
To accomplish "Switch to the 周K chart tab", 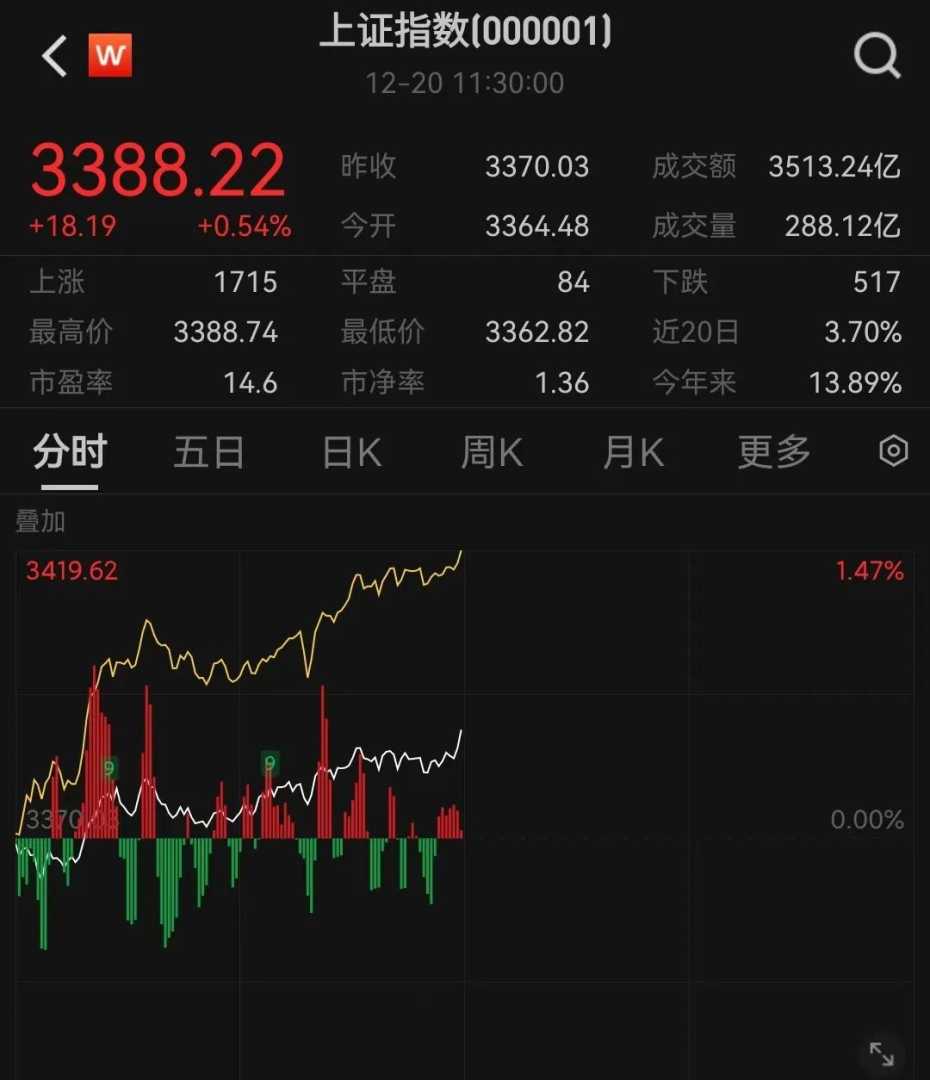I will click(x=491, y=453).
